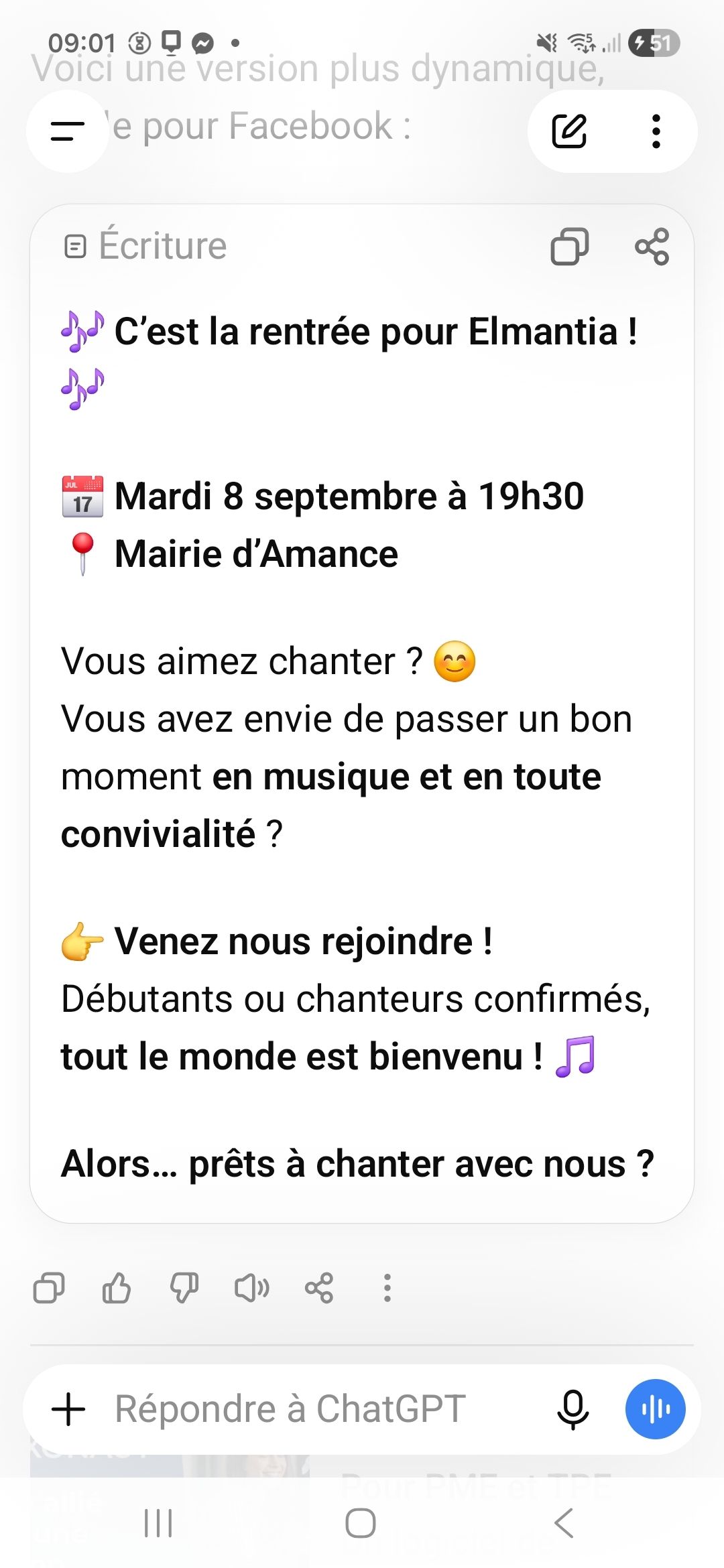
Task: Dictate a message with the microphone
Action: pos(573,1409)
